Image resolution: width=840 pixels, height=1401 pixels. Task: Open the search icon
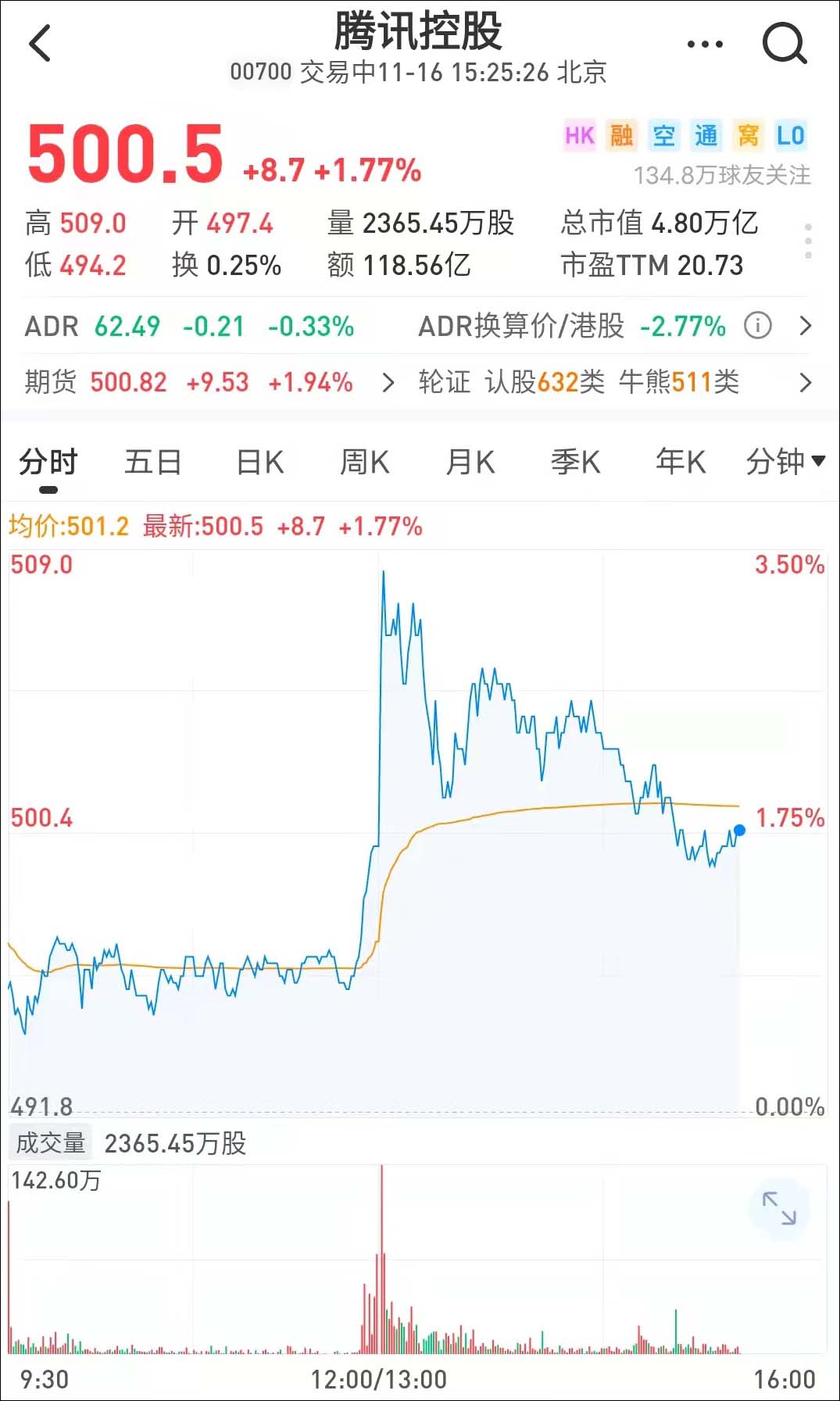[x=785, y=43]
